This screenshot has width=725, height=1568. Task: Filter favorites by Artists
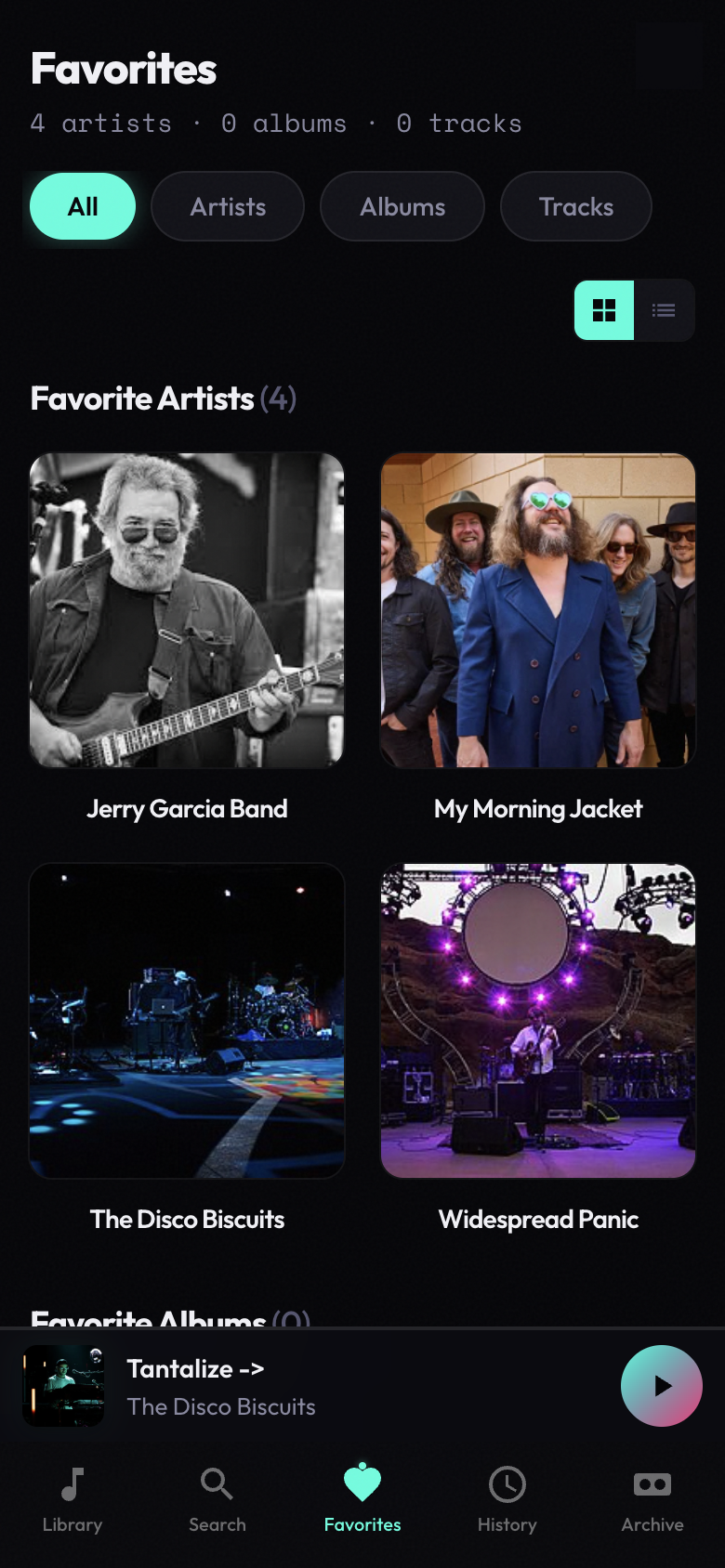(x=228, y=206)
